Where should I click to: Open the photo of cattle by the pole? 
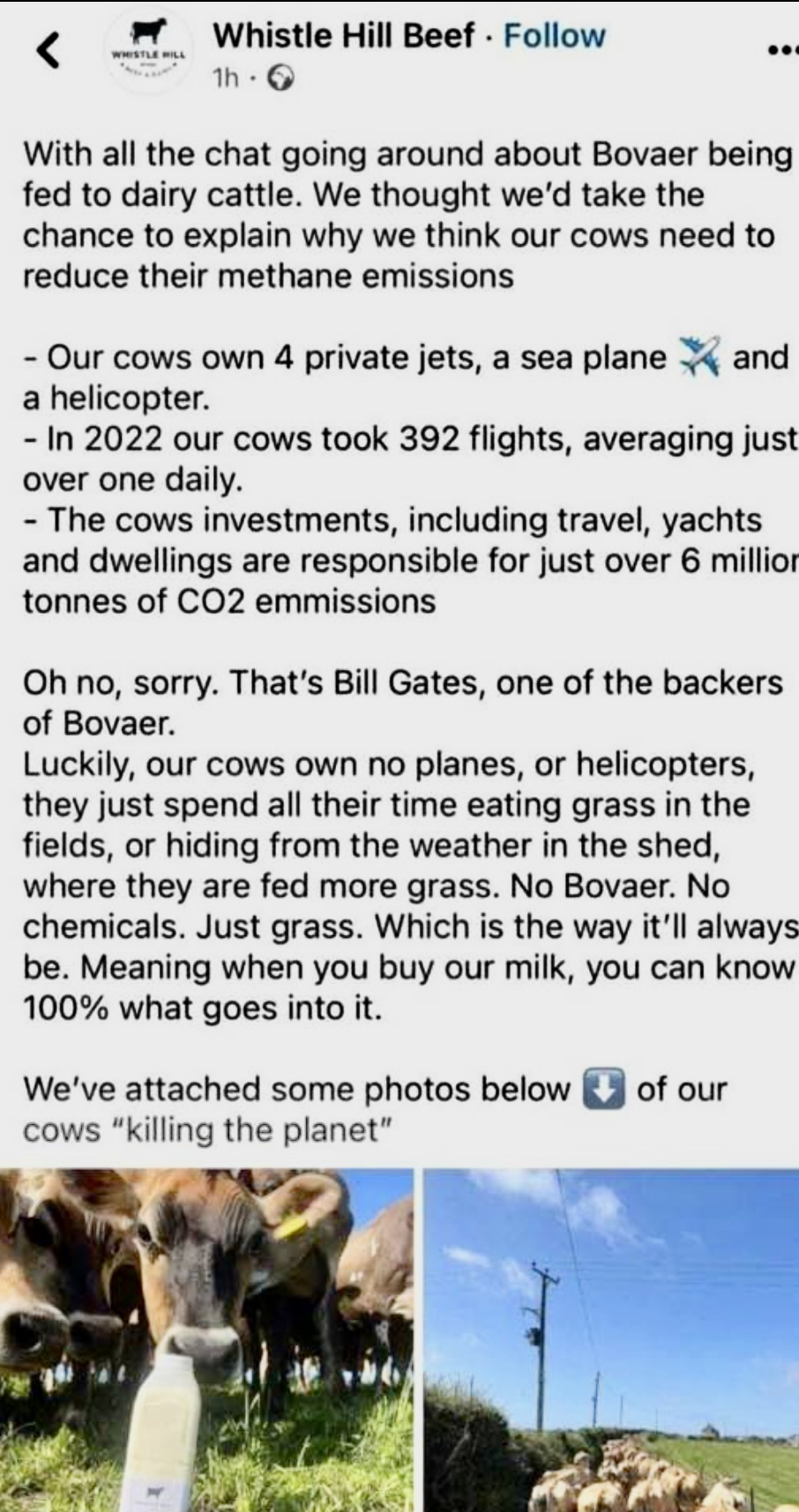(612, 1339)
